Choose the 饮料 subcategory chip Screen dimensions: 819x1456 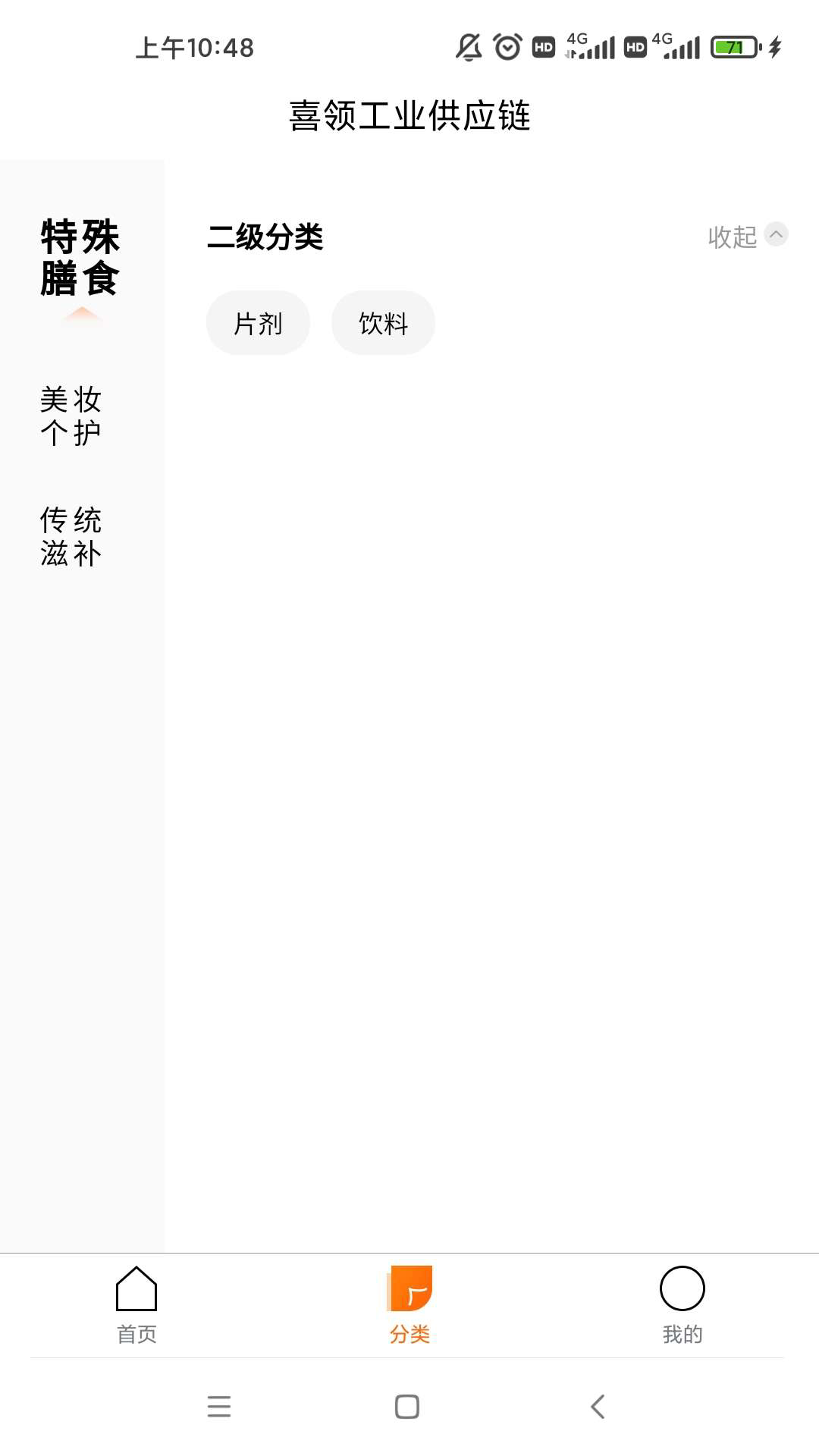(x=383, y=323)
